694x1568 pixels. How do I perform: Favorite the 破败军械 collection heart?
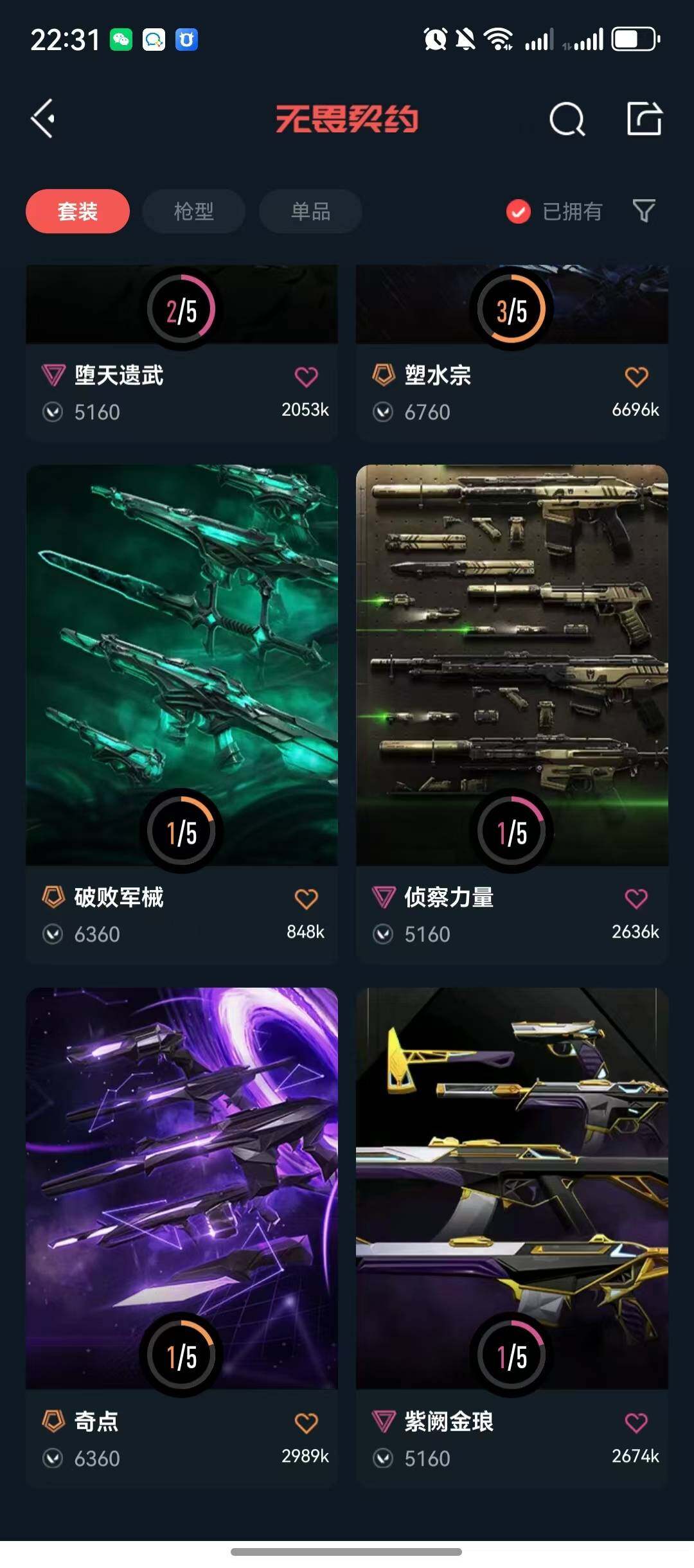tap(307, 898)
